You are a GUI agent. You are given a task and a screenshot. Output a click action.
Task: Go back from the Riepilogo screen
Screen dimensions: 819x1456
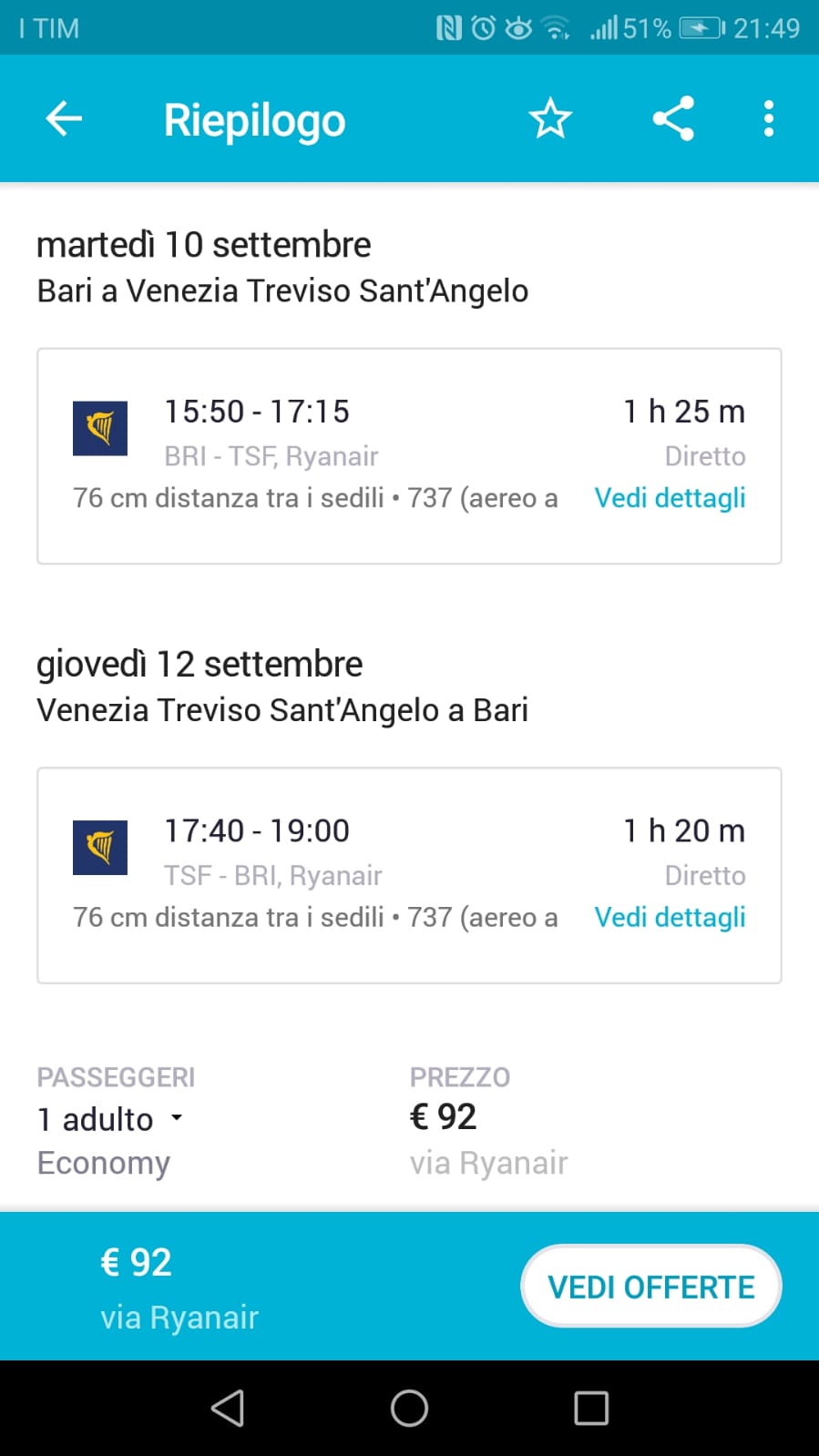(64, 119)
